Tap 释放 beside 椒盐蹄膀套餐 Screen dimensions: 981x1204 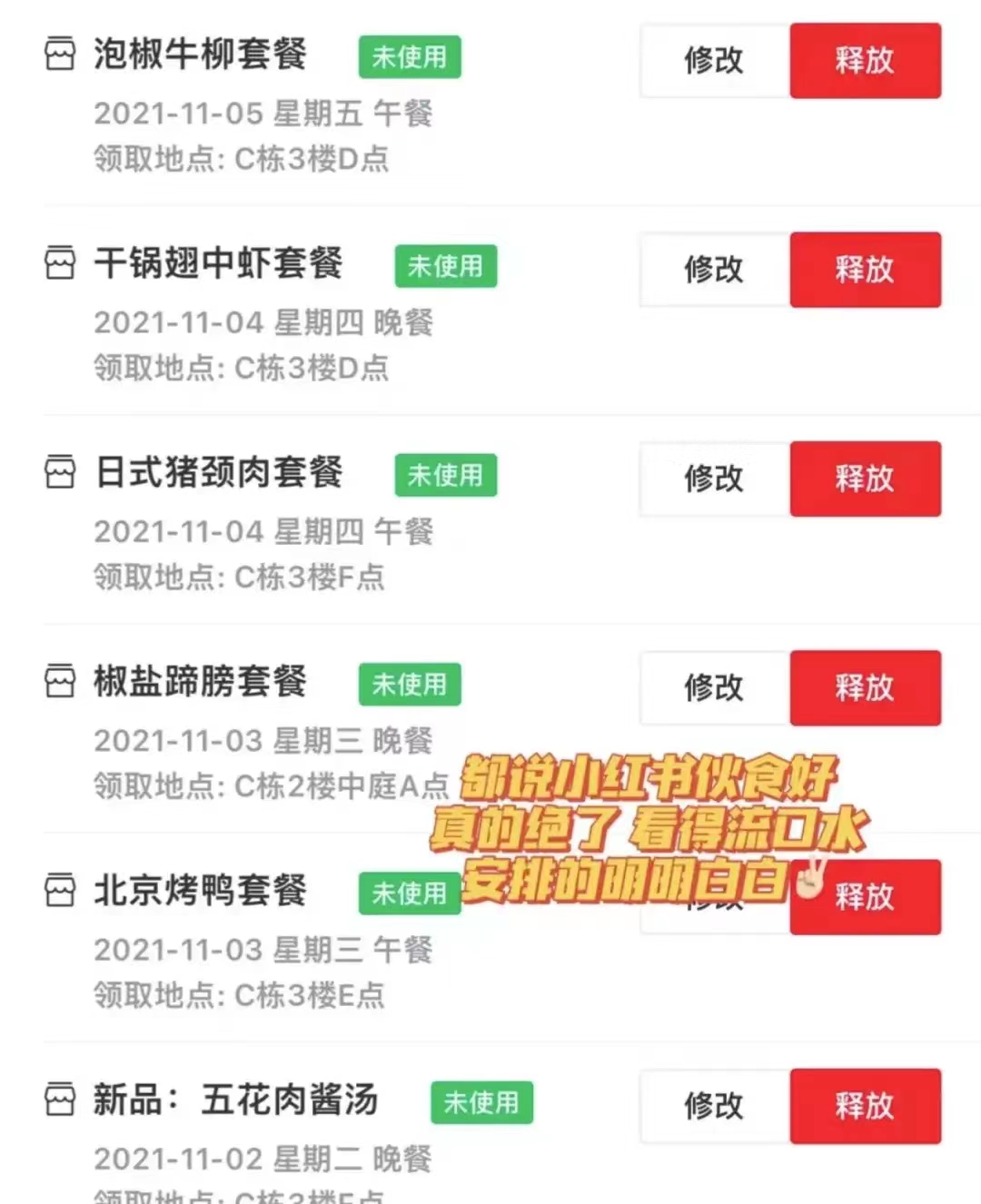(865, 687)
